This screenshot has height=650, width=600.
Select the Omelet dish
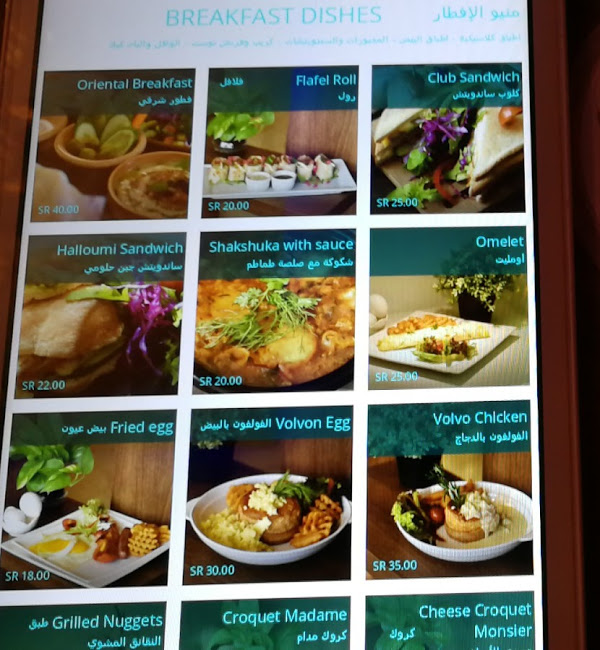tap(449, 310)
